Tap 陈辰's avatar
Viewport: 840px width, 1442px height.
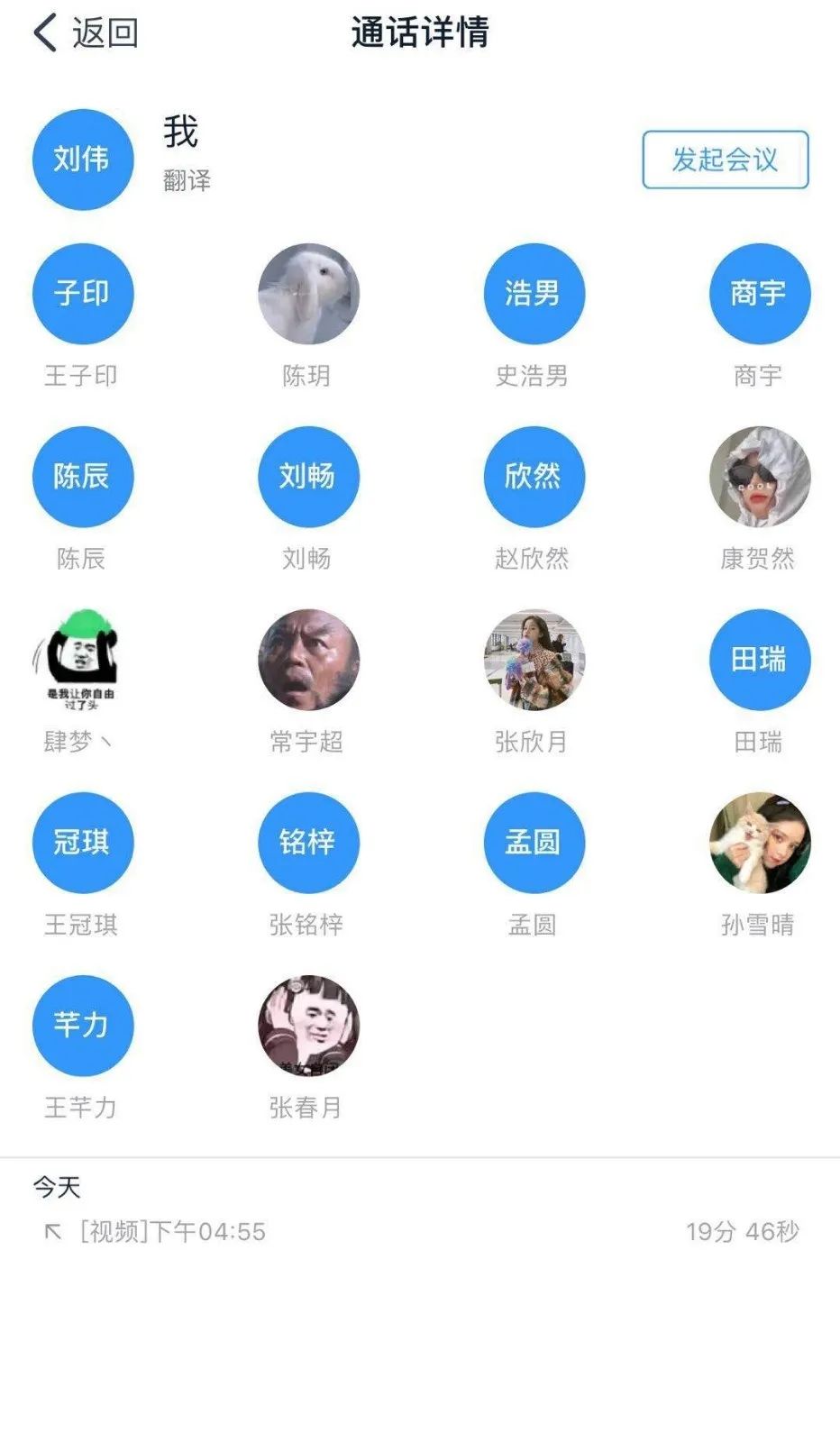pyautogui.click(x=83, y=477)
